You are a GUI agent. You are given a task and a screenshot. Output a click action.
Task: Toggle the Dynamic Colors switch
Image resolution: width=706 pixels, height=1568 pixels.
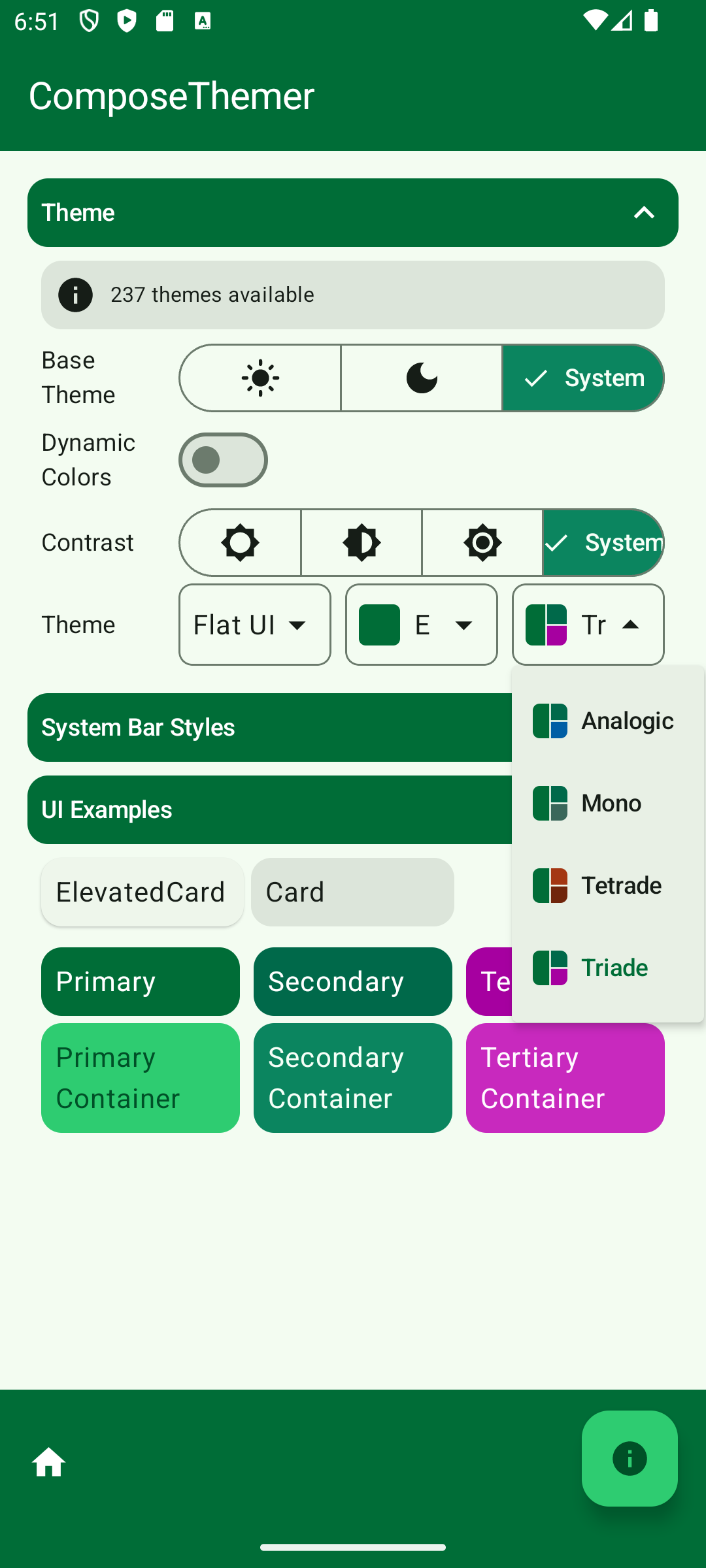223,460
